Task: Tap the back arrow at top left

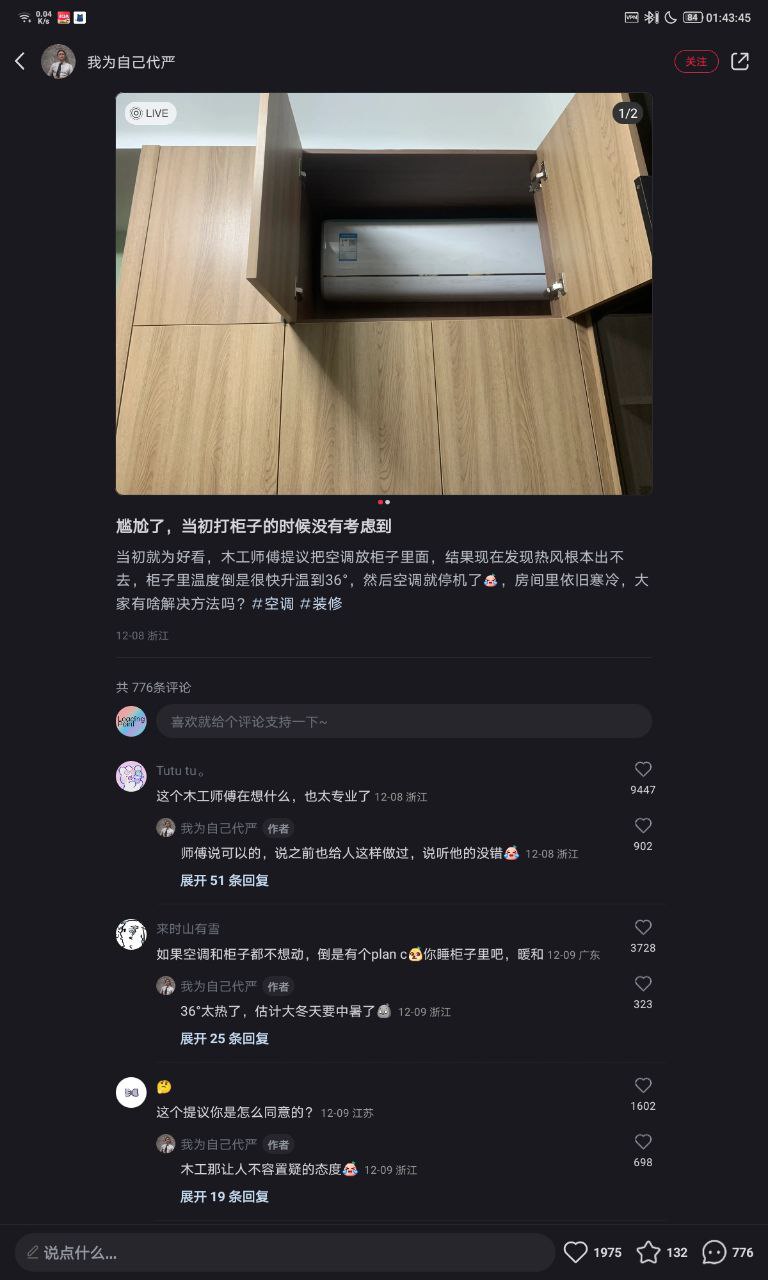Action: coord(20,61)
